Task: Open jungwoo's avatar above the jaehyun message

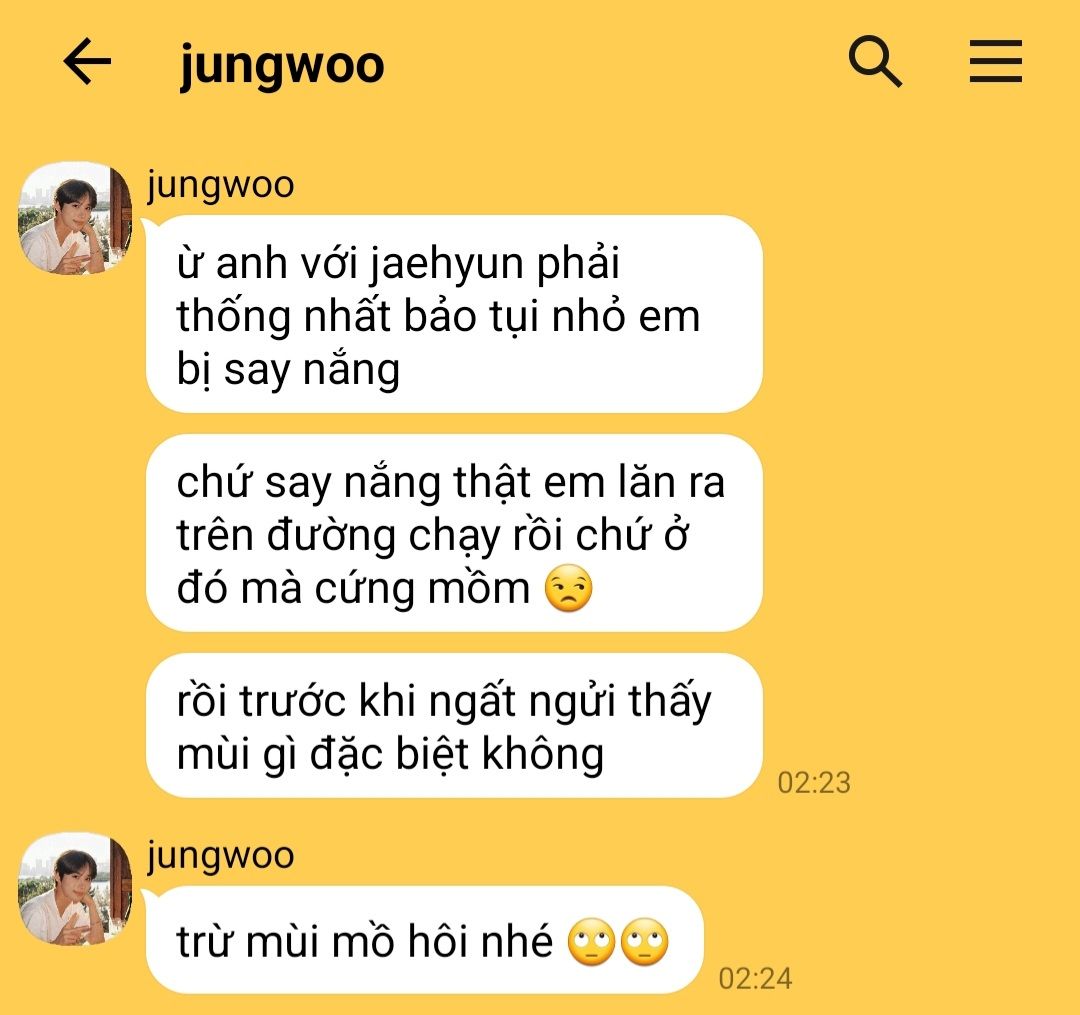Action: [75, 219]
